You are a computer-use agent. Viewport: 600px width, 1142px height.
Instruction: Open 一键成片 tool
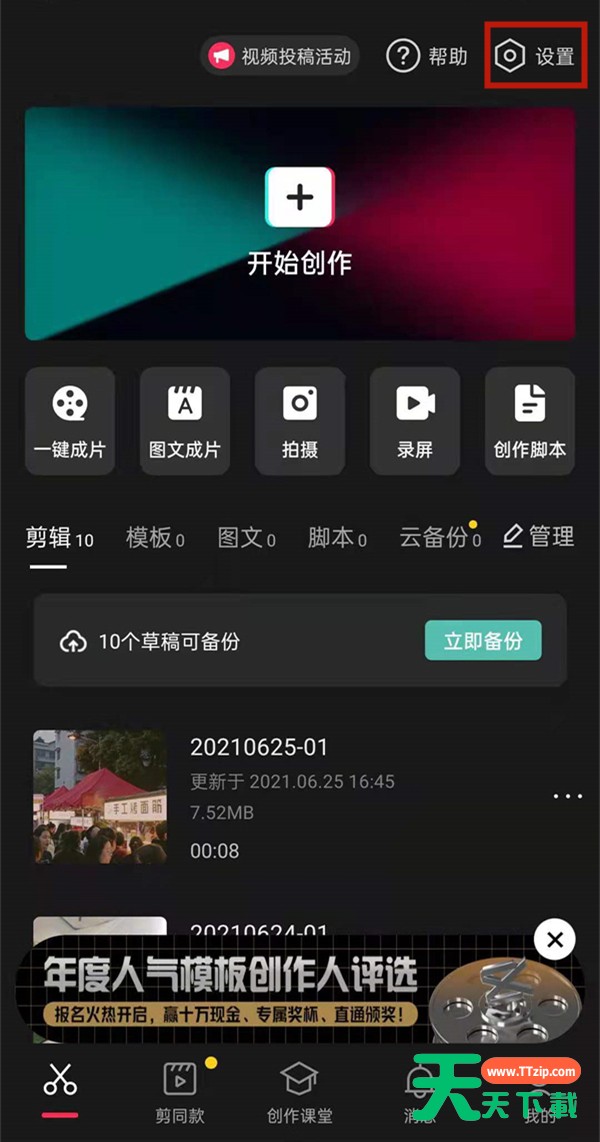pyautogui.click(x=69, y=420)
